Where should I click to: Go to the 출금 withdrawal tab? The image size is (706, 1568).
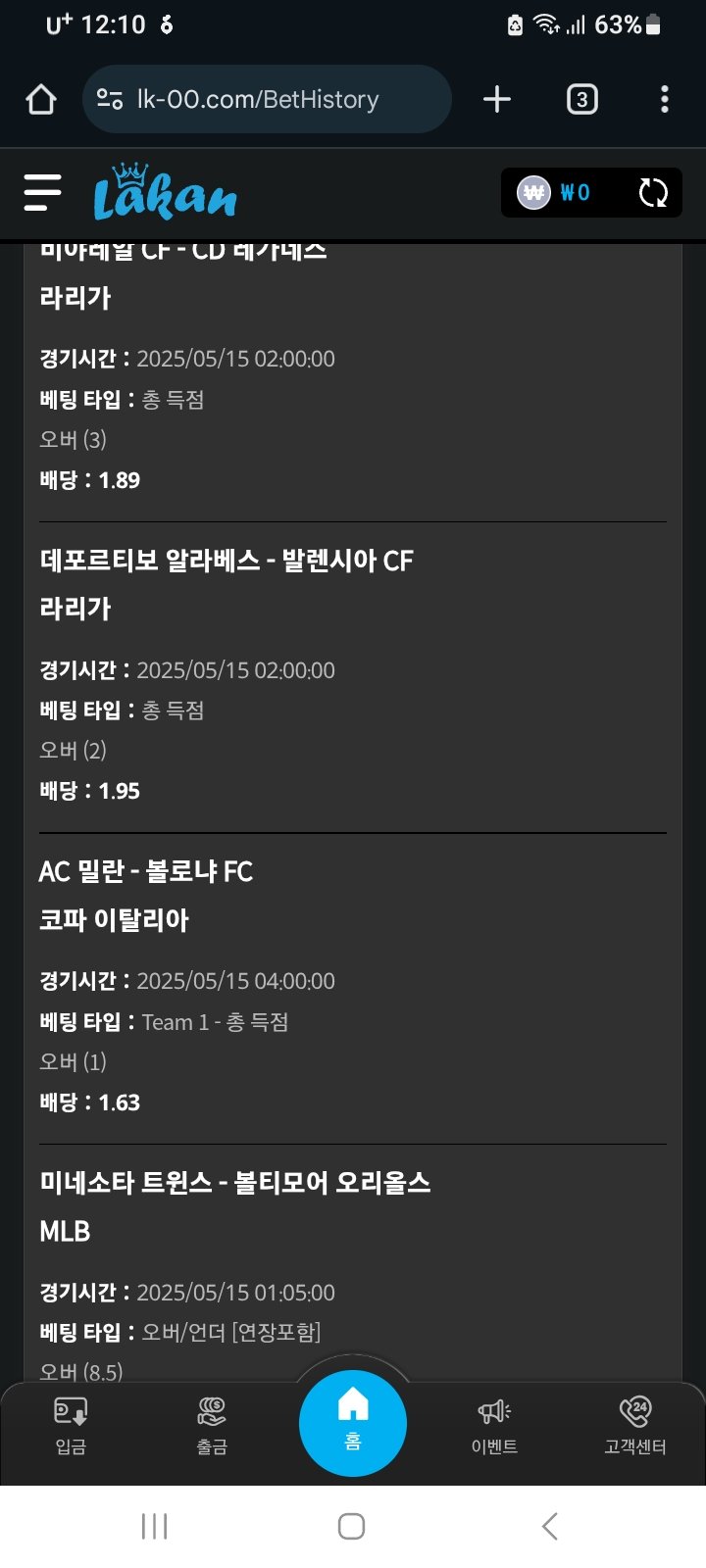212,1424
